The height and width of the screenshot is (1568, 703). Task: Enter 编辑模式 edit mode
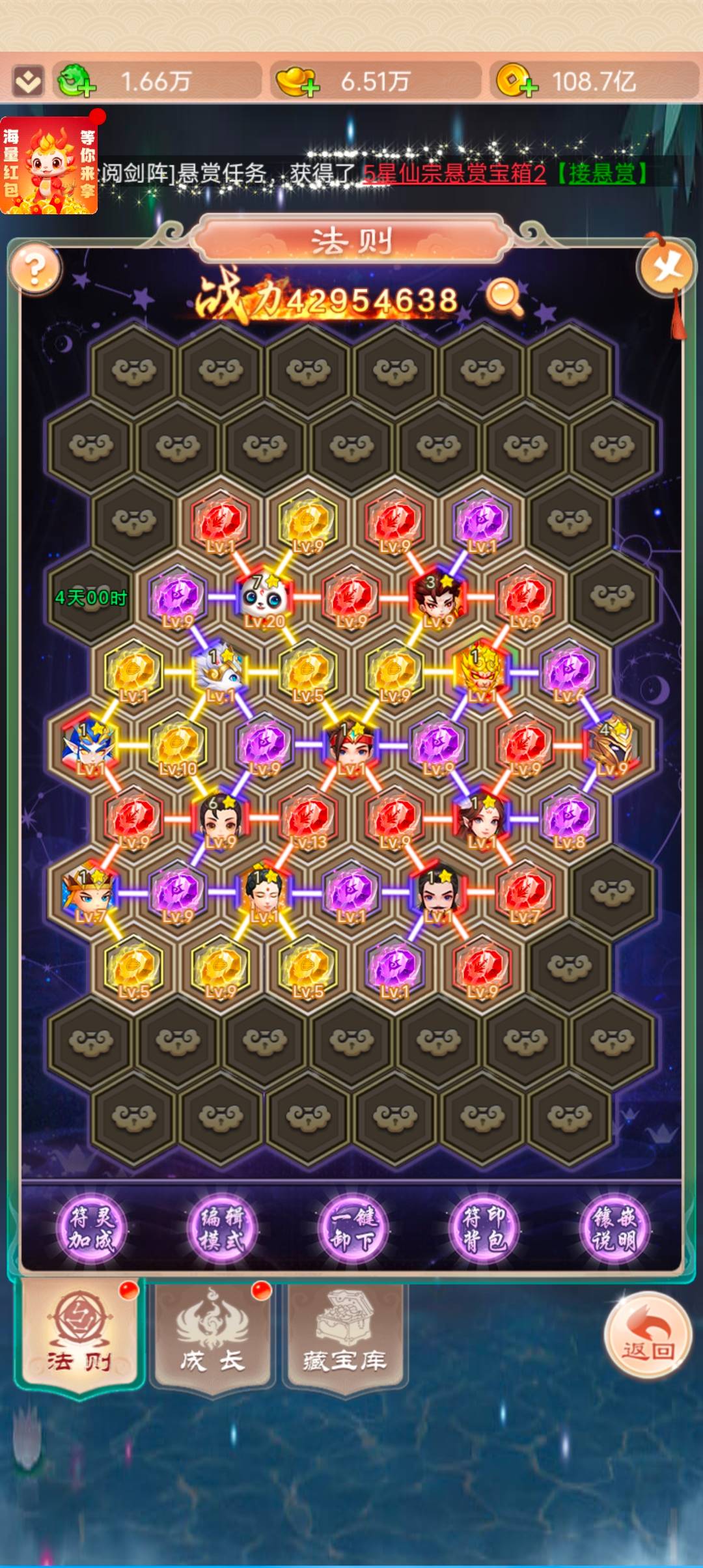221,1228
